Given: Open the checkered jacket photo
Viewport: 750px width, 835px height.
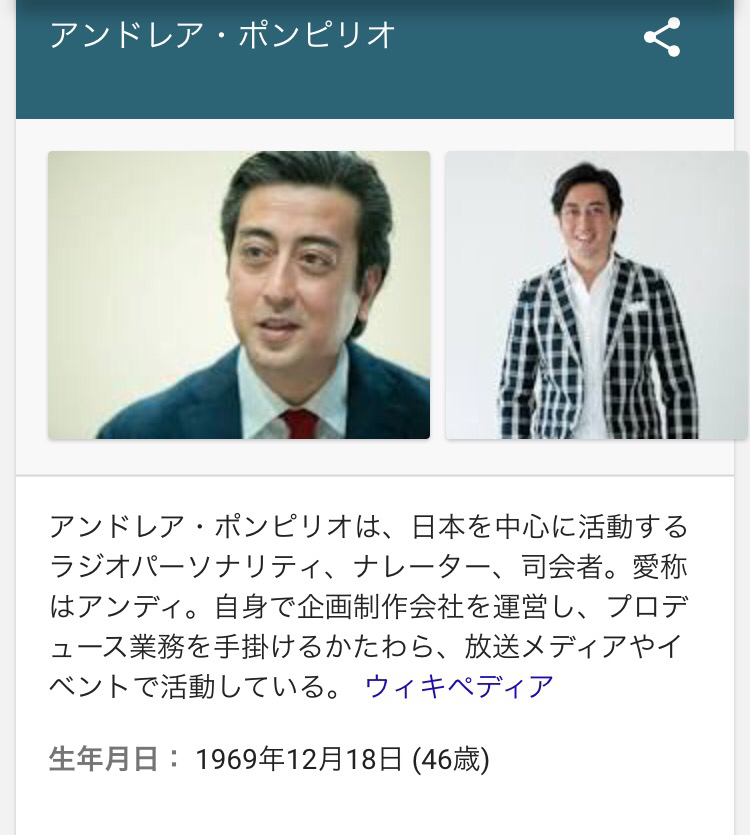Looking at the screenshot, I should (596, 295).
